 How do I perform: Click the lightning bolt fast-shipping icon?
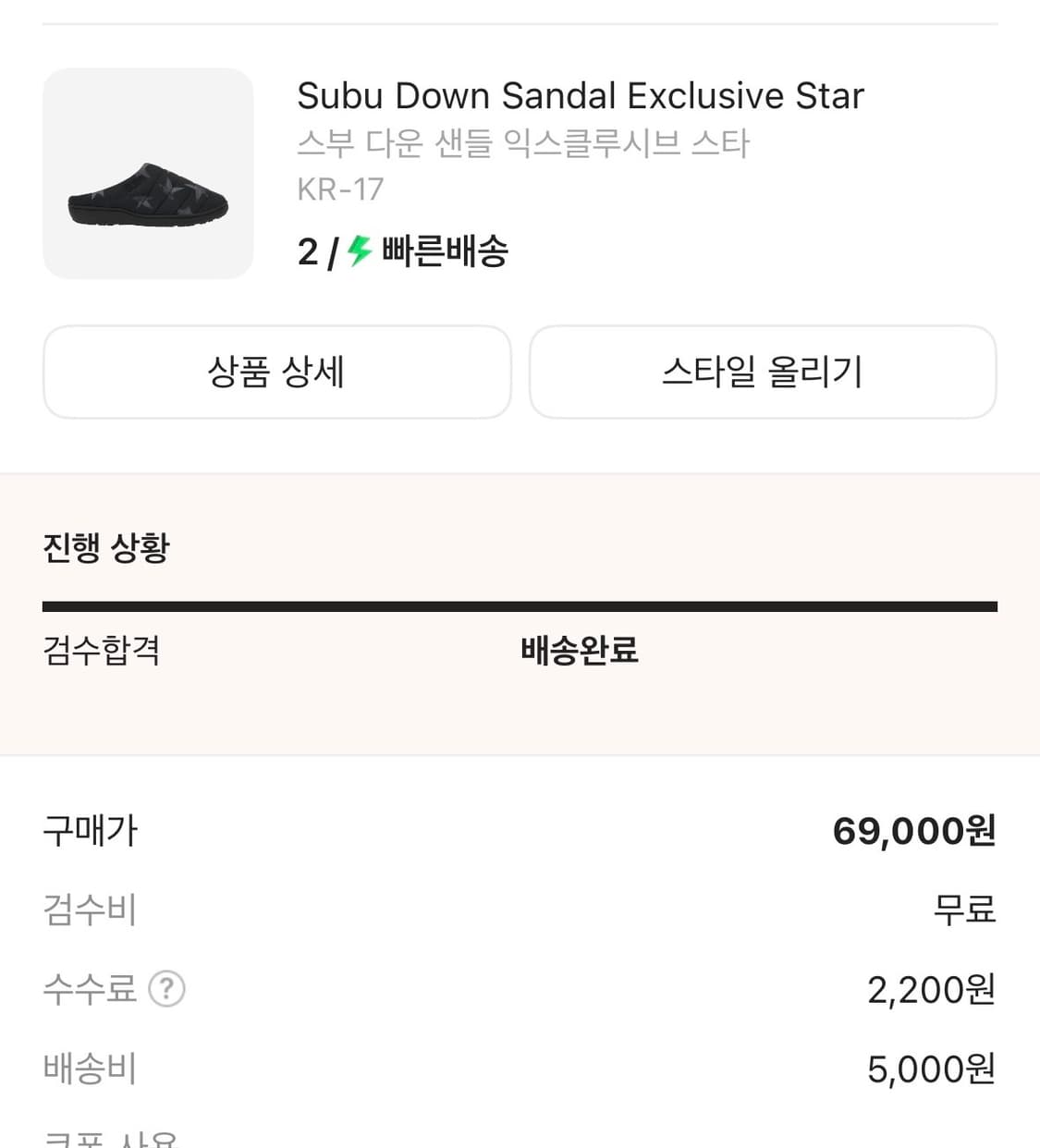[360, 250]
